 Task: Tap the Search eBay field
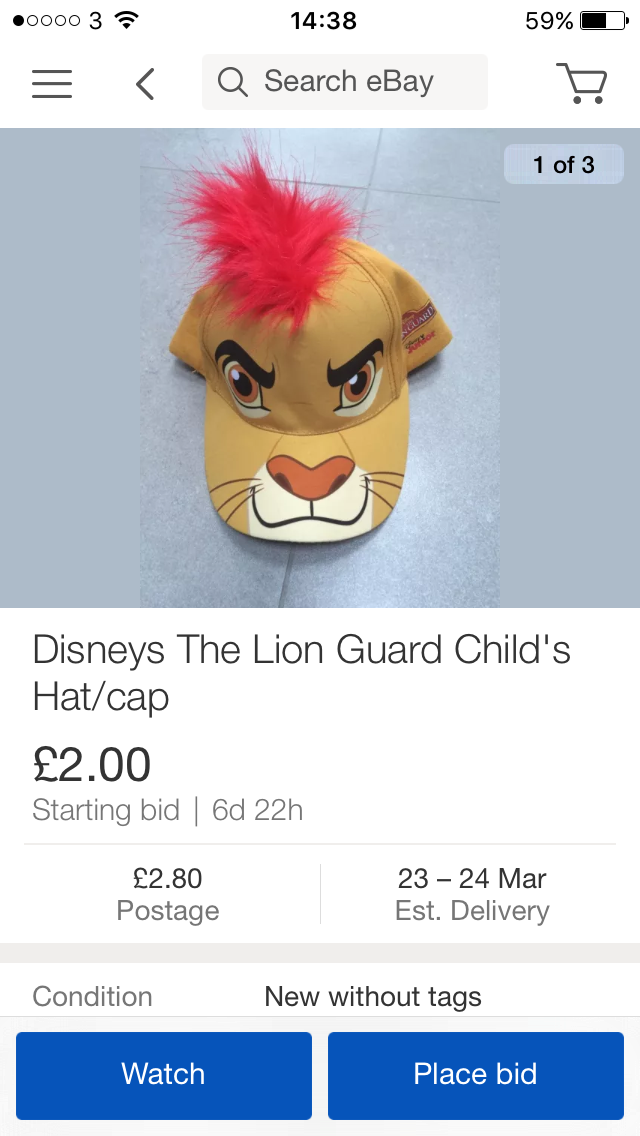[x=345, y=82]
